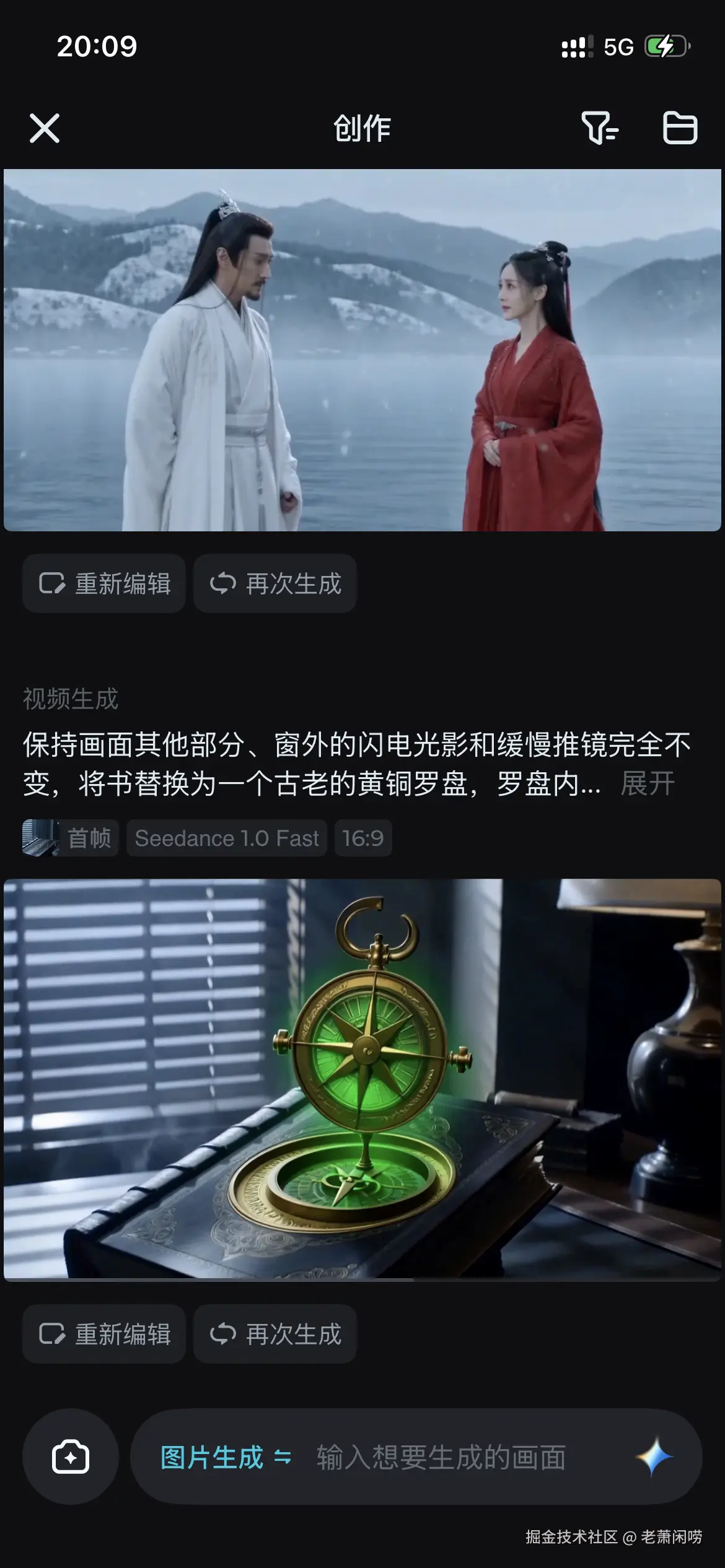Screen dimensions: 725x1568
Task: Tap 重新编辑 under the snowy lake video
Action: (x=104, y=583)
